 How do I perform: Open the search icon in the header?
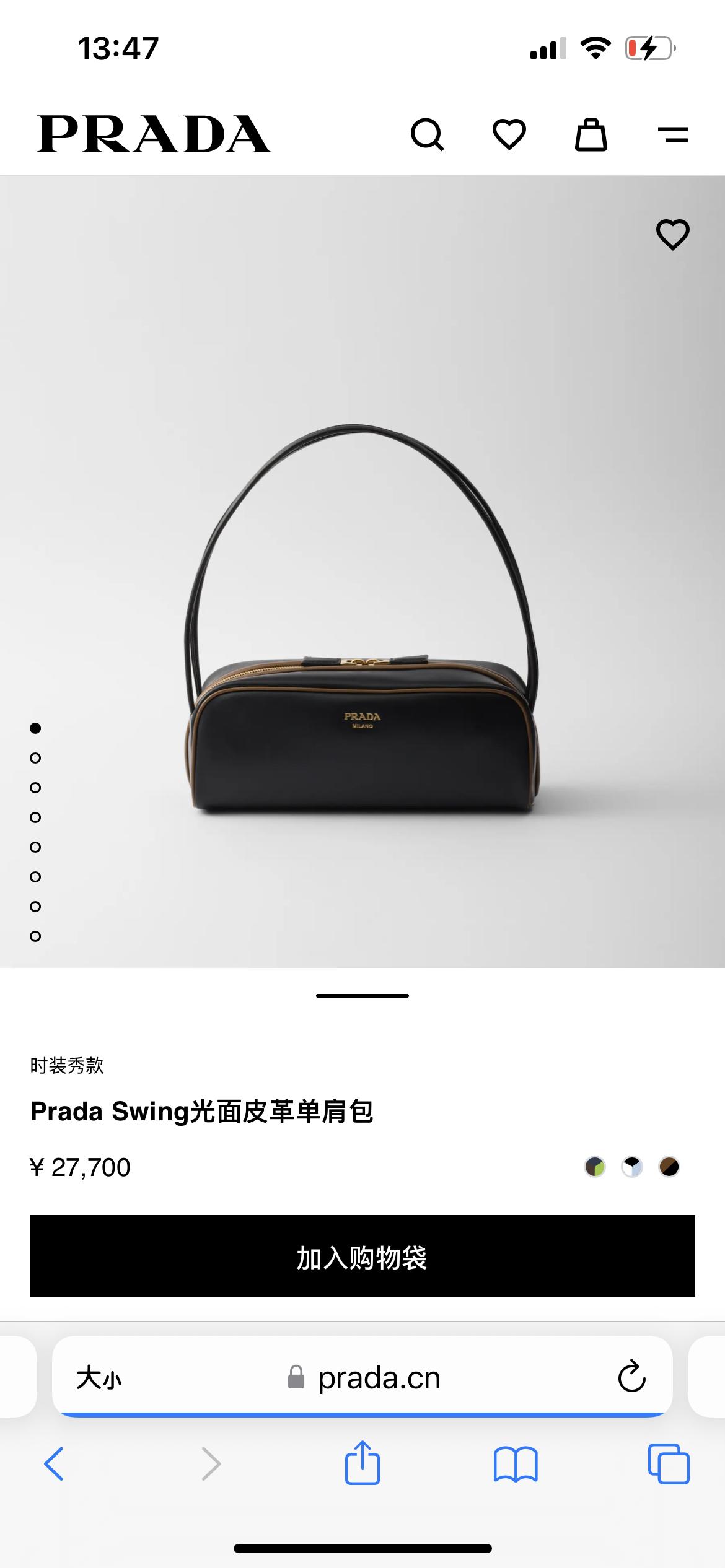427,134
